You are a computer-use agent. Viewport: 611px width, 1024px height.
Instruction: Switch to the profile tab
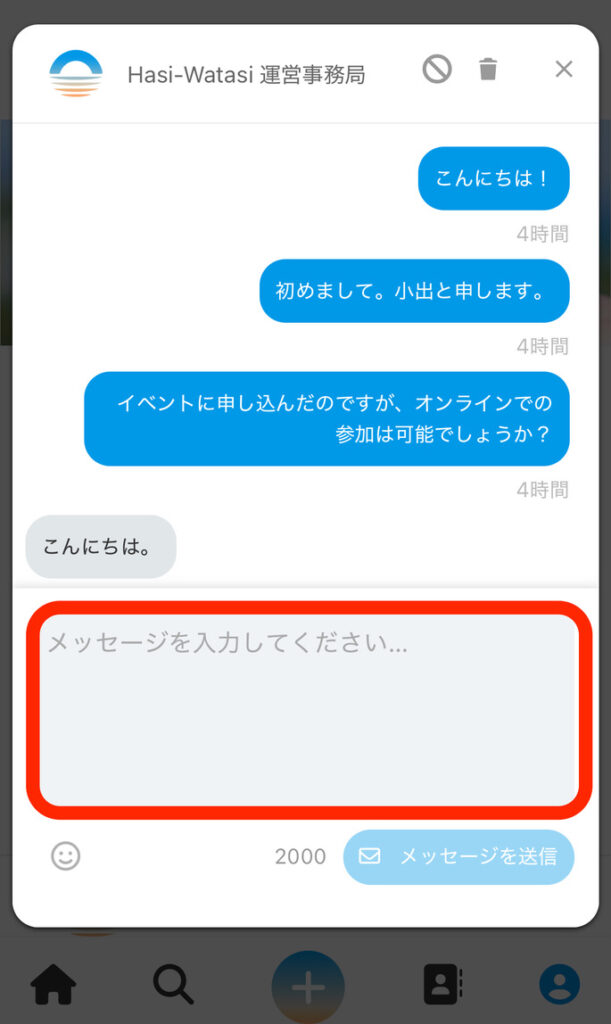[x=559, y=985]
